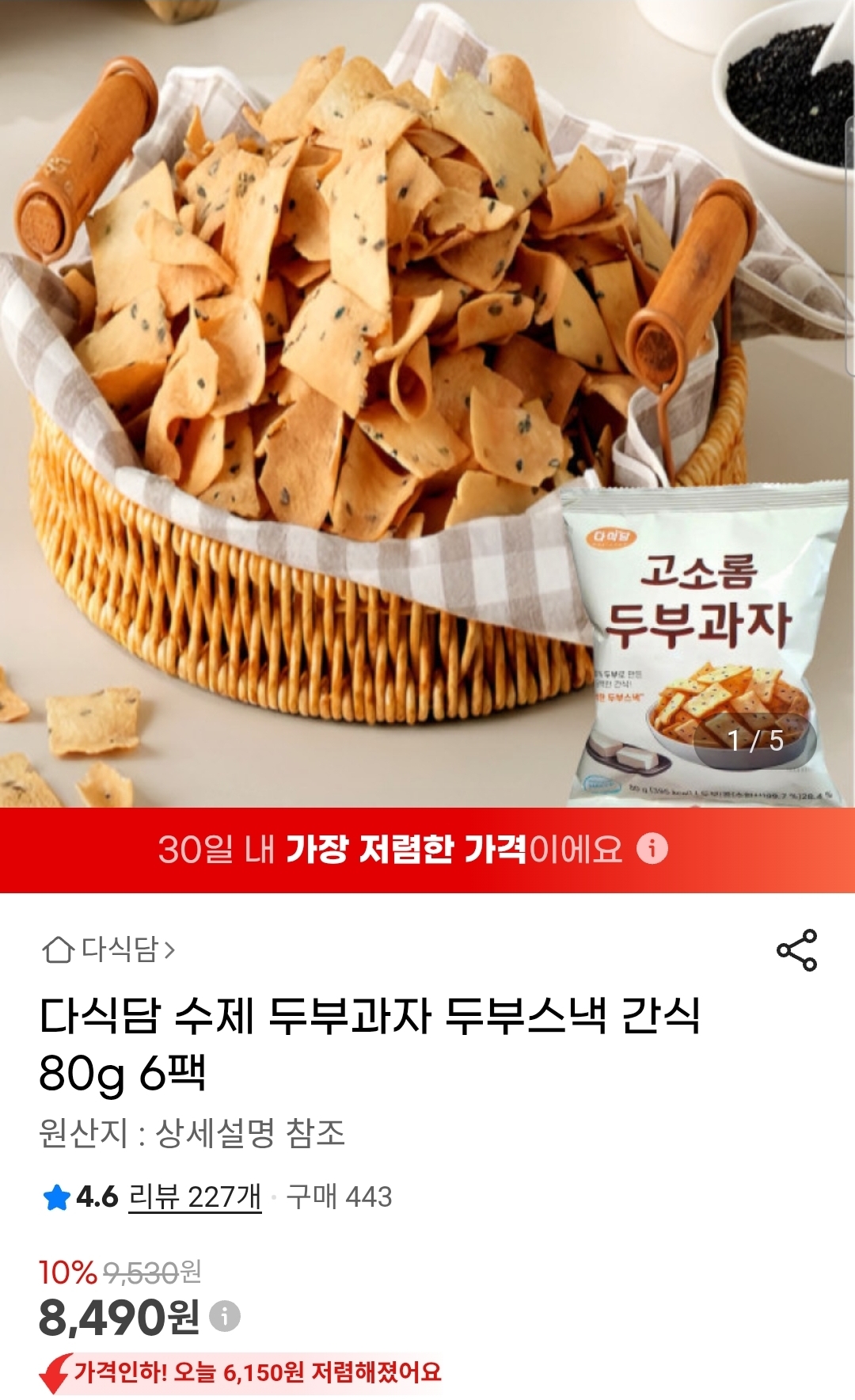Tap info icon on lowest price banner
The height and width of the screenshot is (1400, 855).
pos(652,849)
